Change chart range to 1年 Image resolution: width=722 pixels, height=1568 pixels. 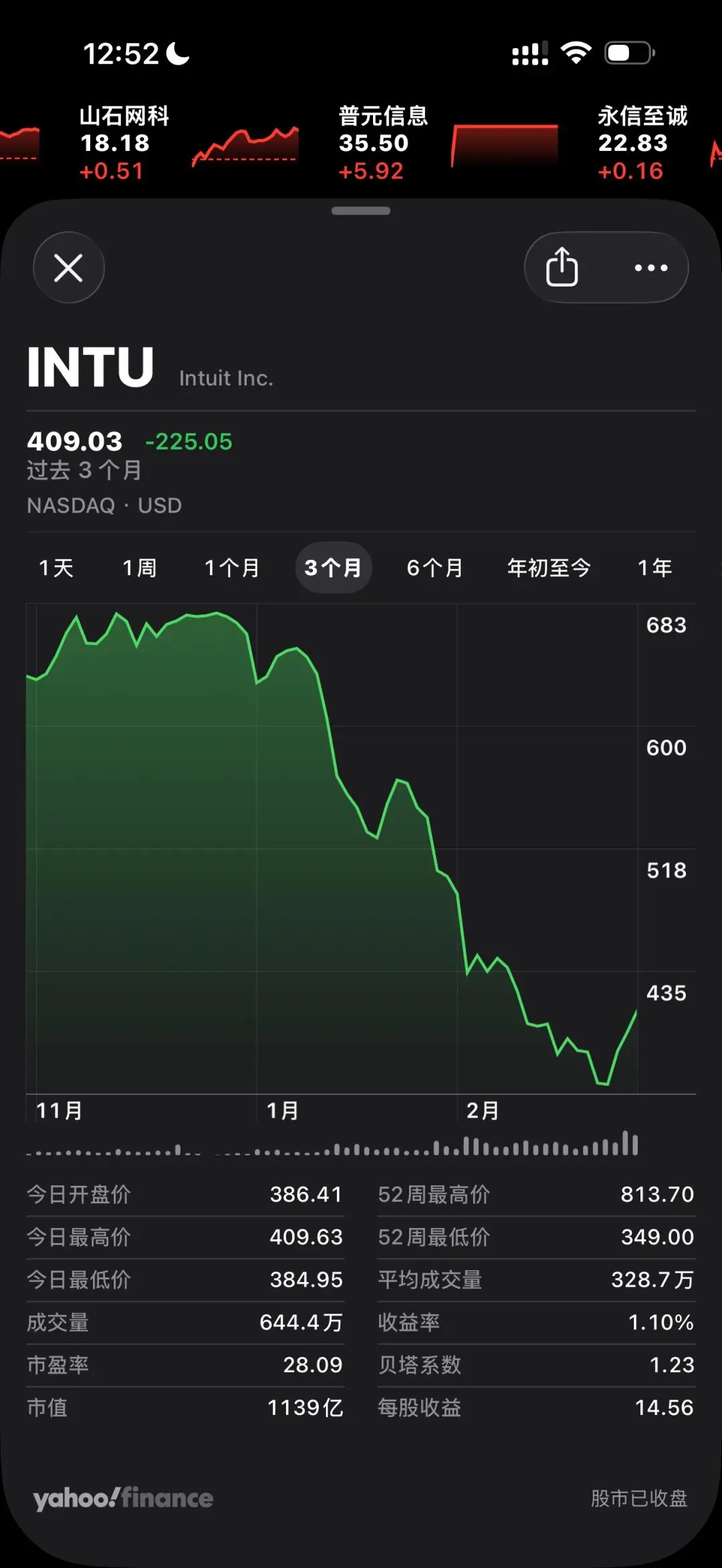click(654, 568)
